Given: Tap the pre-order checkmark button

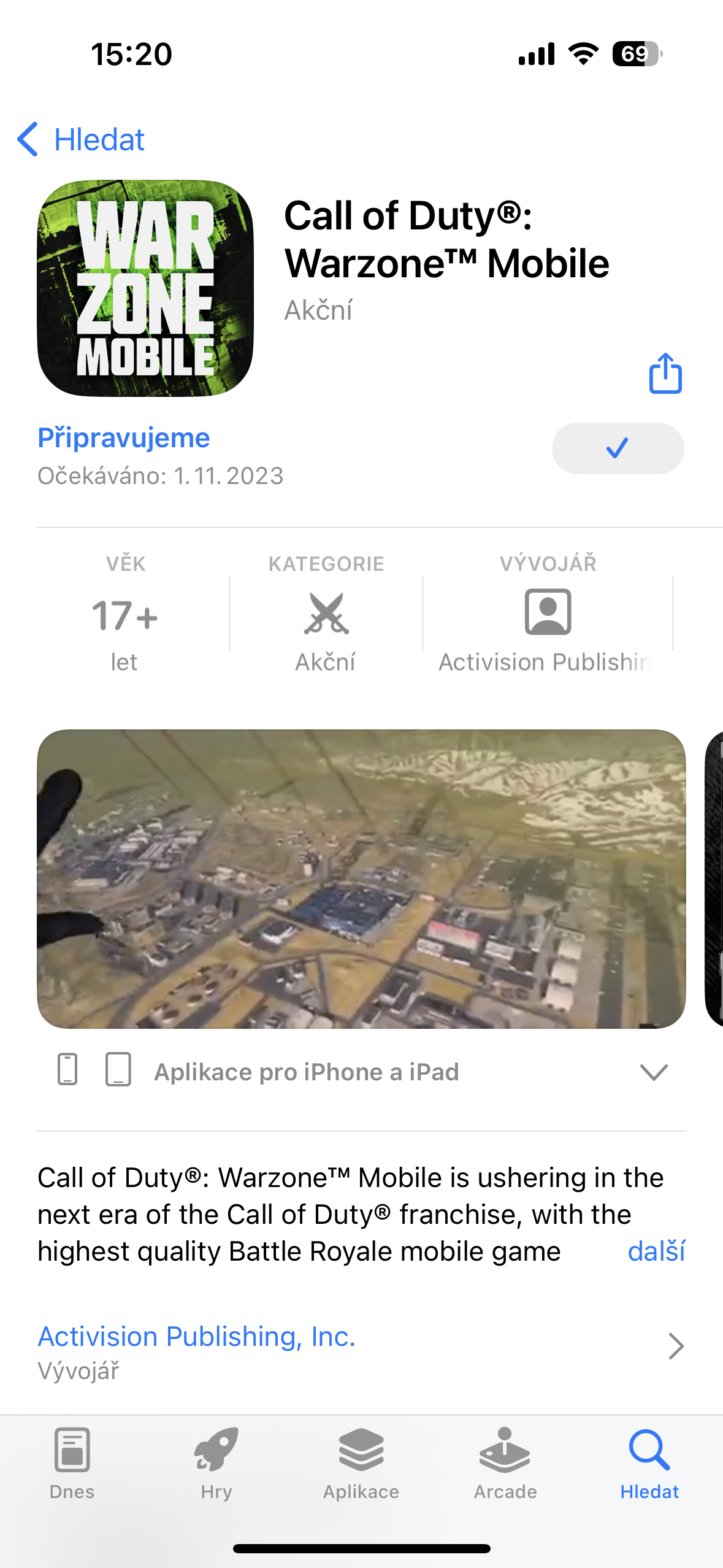Looking at the screenshot, I should (x=618, y=448).
